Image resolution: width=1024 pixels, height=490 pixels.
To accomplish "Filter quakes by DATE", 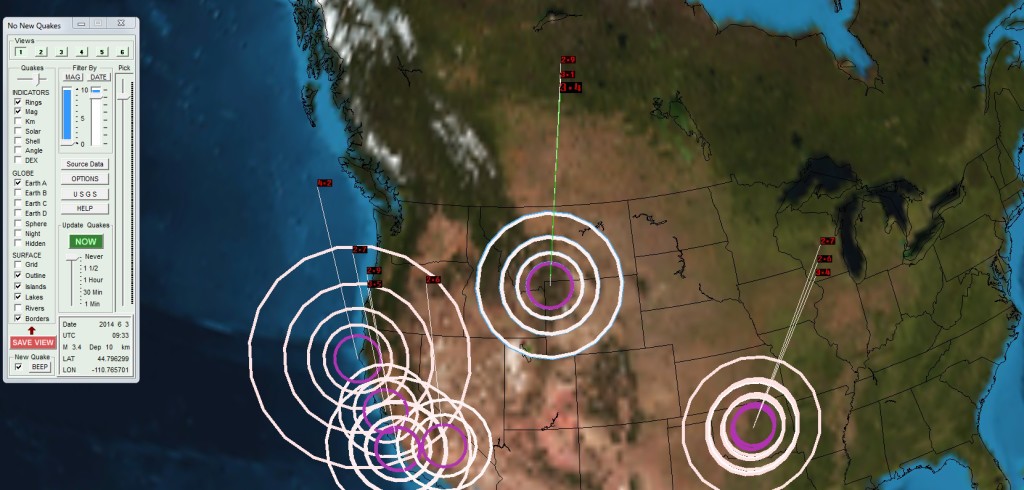I will (x=98, y=77).
